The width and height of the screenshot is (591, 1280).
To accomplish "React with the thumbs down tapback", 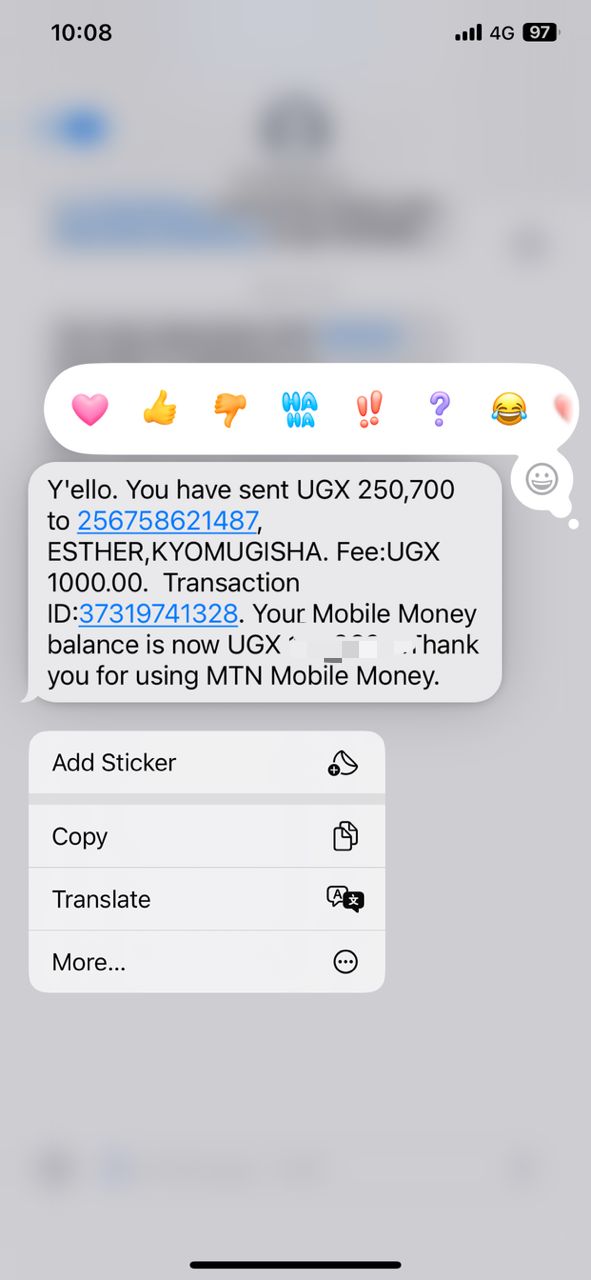I will click(x=230, y=409).
